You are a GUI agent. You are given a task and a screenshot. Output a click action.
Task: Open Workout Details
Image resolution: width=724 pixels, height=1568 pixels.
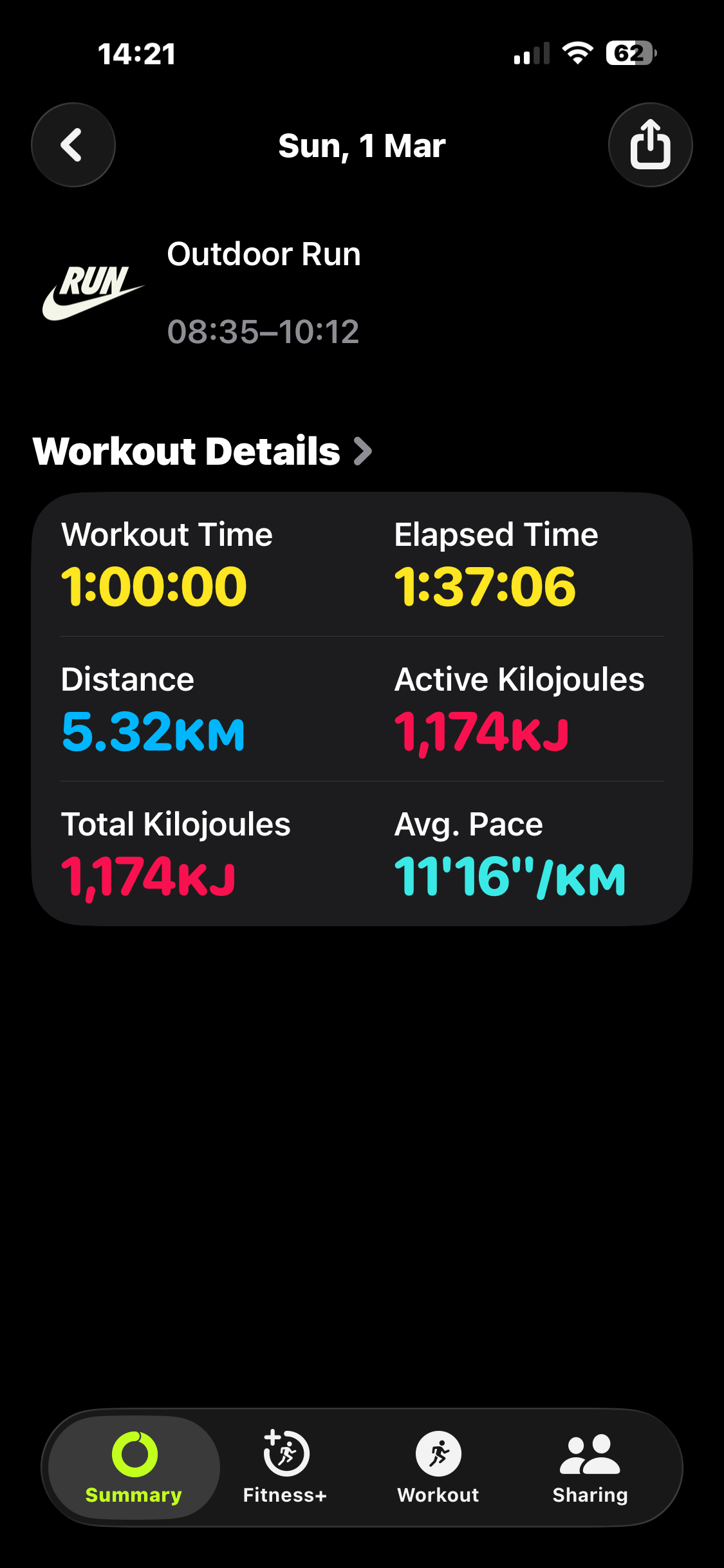click(x=202, y=451)
